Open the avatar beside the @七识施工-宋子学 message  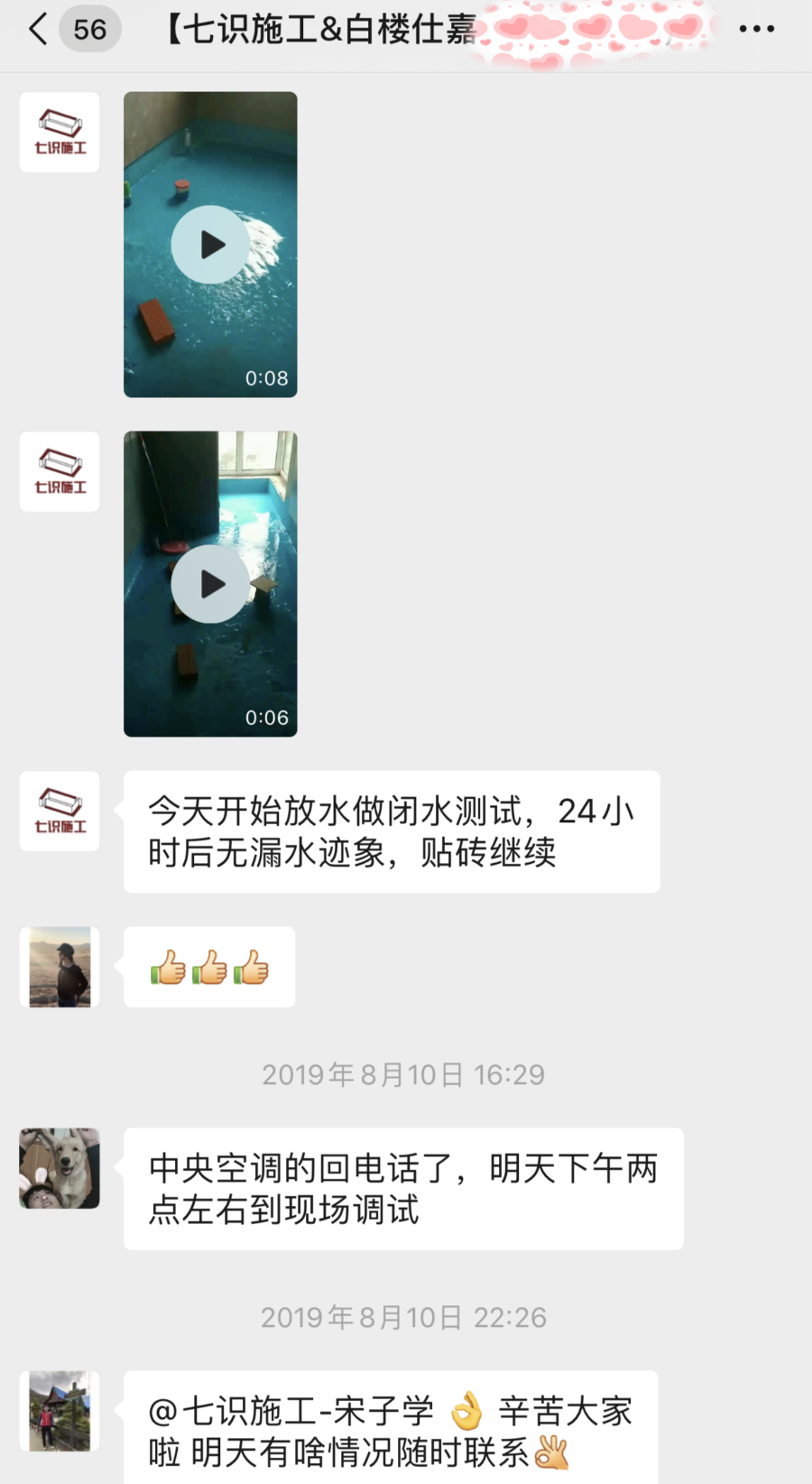pos(59,1413)
